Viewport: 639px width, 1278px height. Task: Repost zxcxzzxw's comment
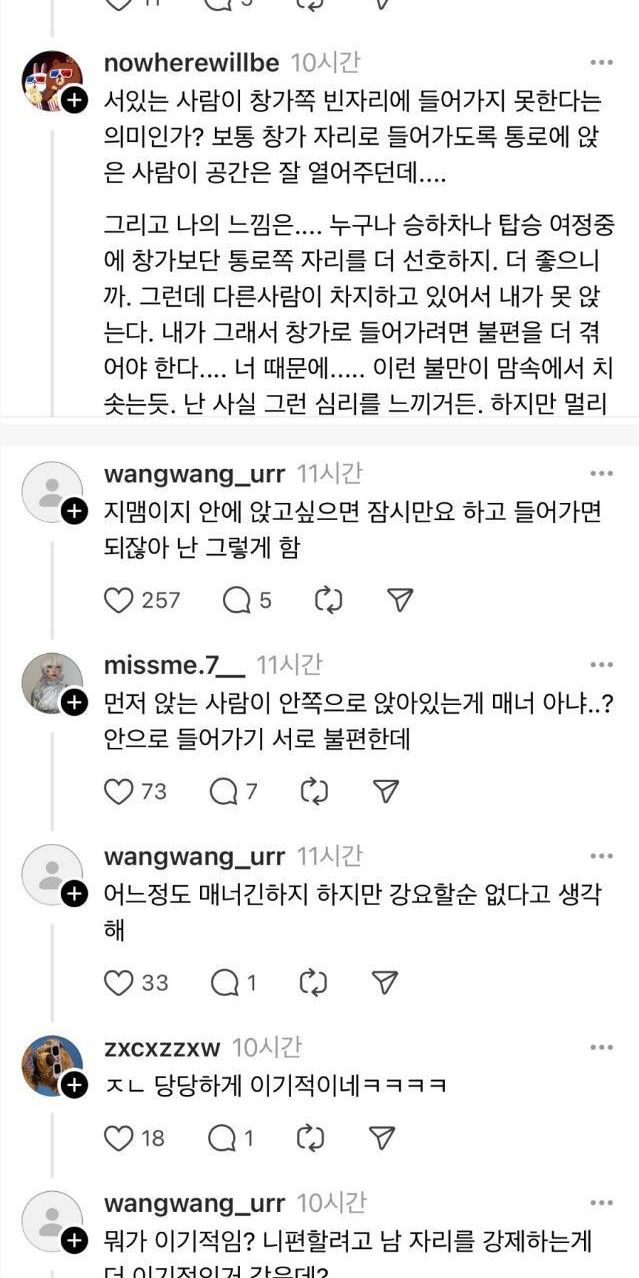tap(315, 1138)
